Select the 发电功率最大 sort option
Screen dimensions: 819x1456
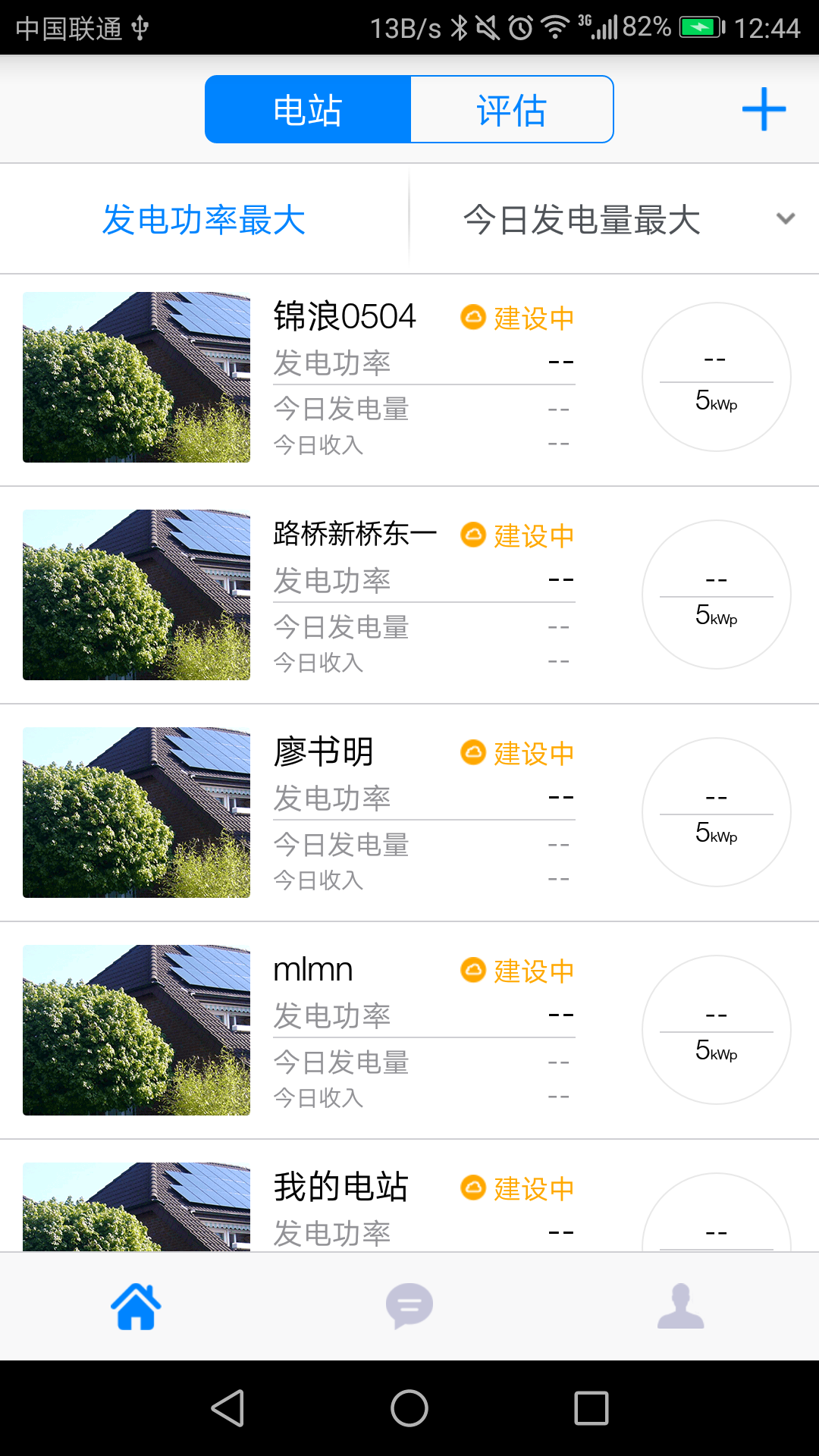[204, 218]
